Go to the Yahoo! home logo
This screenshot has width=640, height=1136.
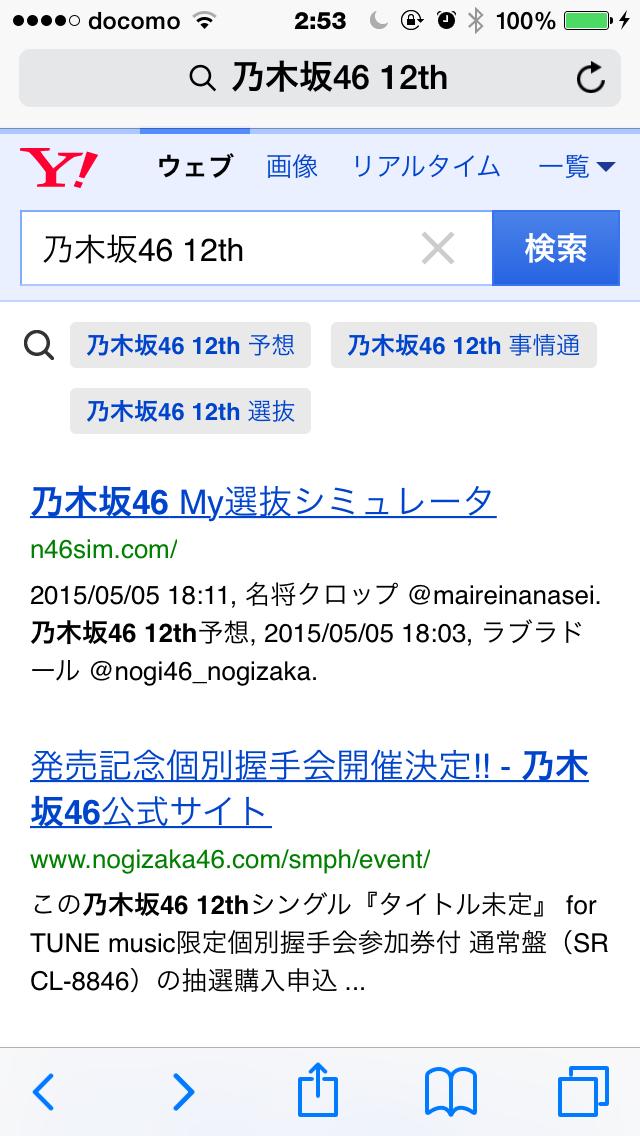(x=59, y=167)
